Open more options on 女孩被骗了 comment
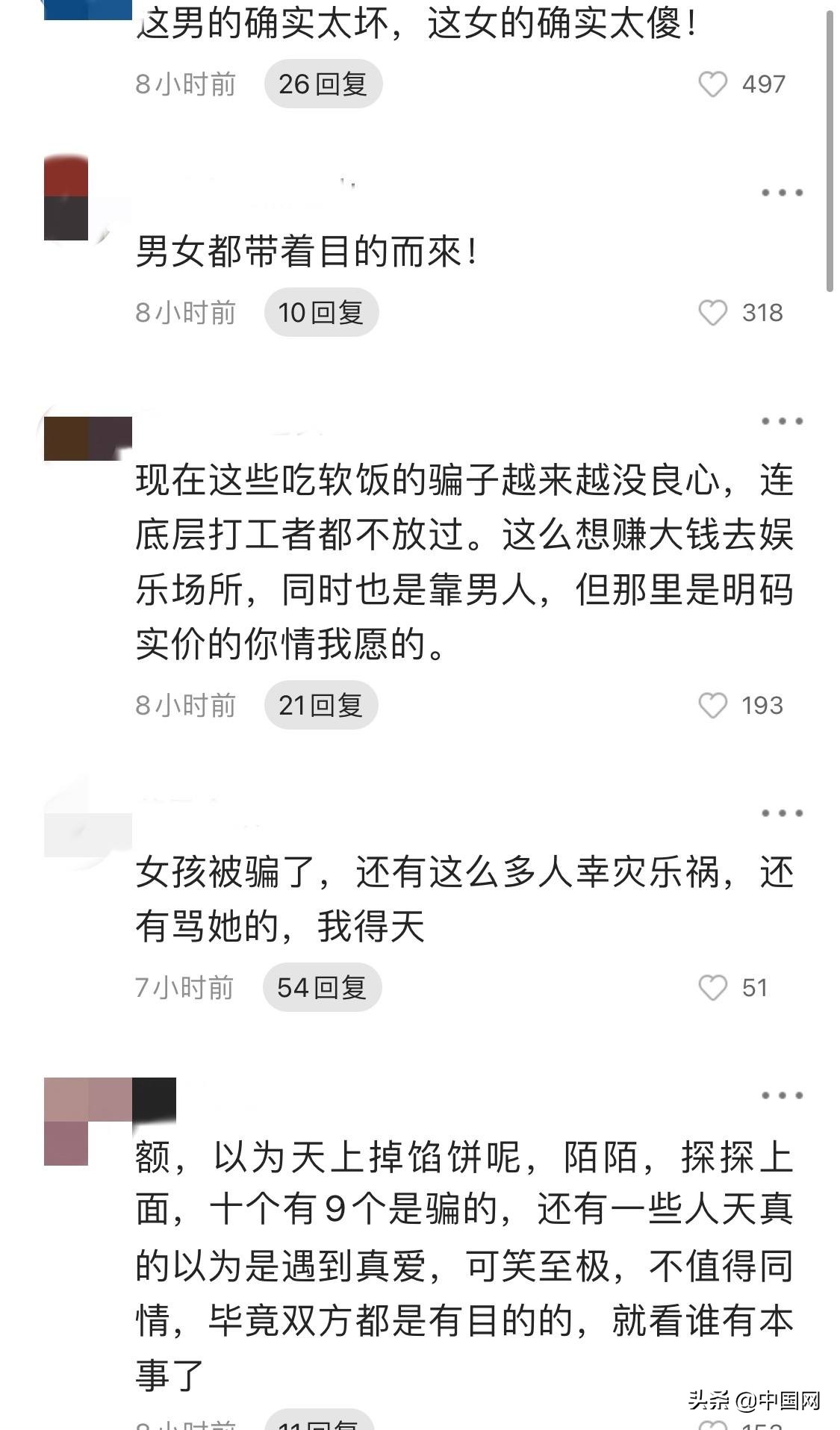This screenshot has width=840, height=1430. [782, 813]
